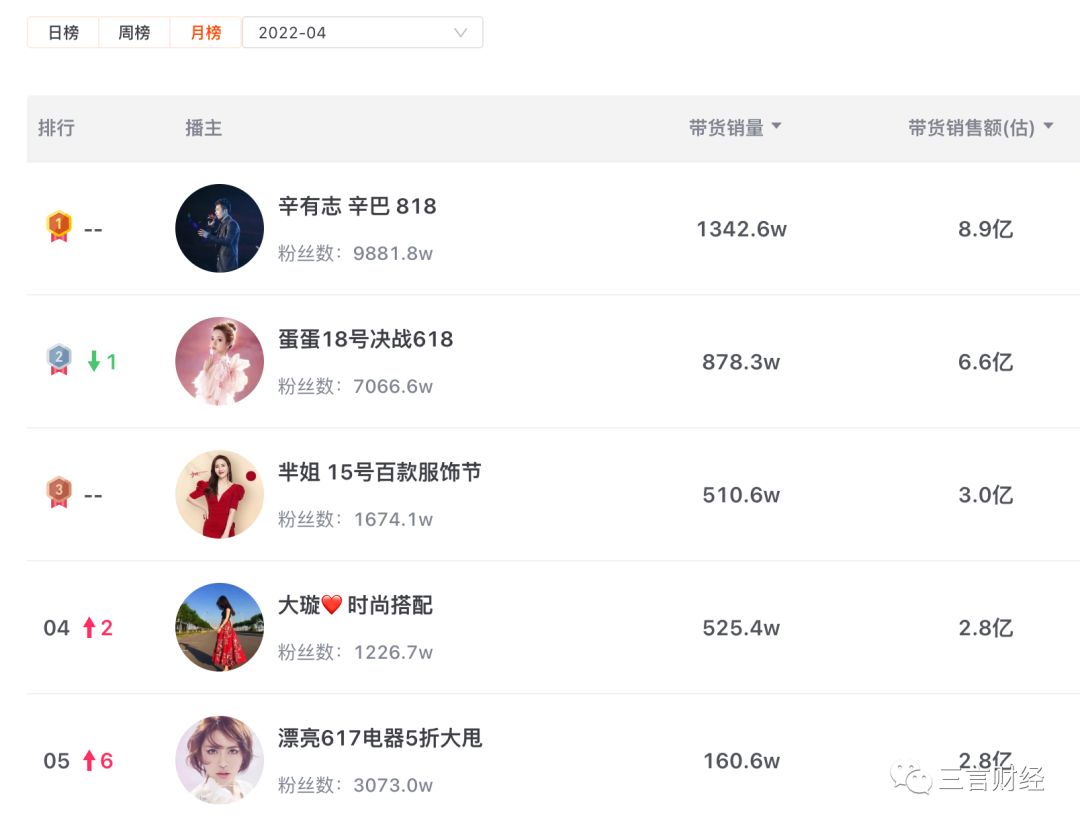Open streamer 蛋蛋18号决战618
This screenshot has width=1080, height=826.
click(365, 340)
